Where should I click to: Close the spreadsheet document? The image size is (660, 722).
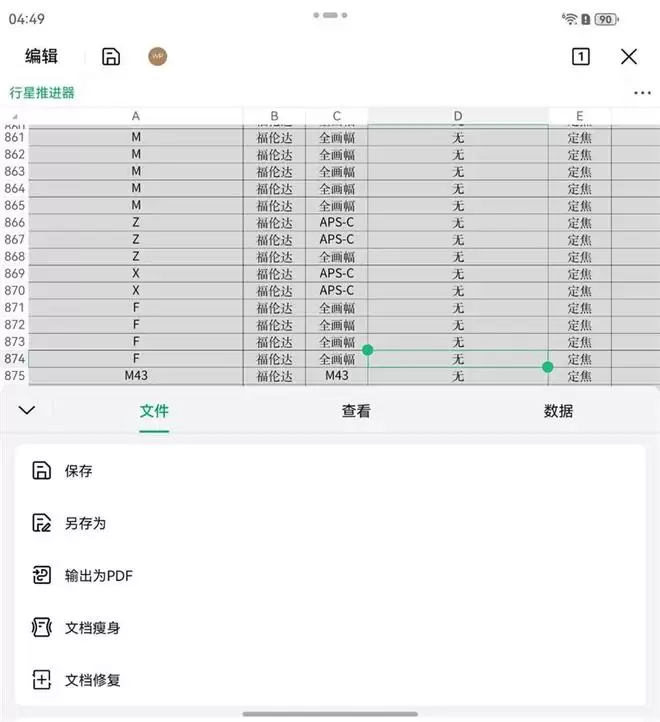click(628, 57)
